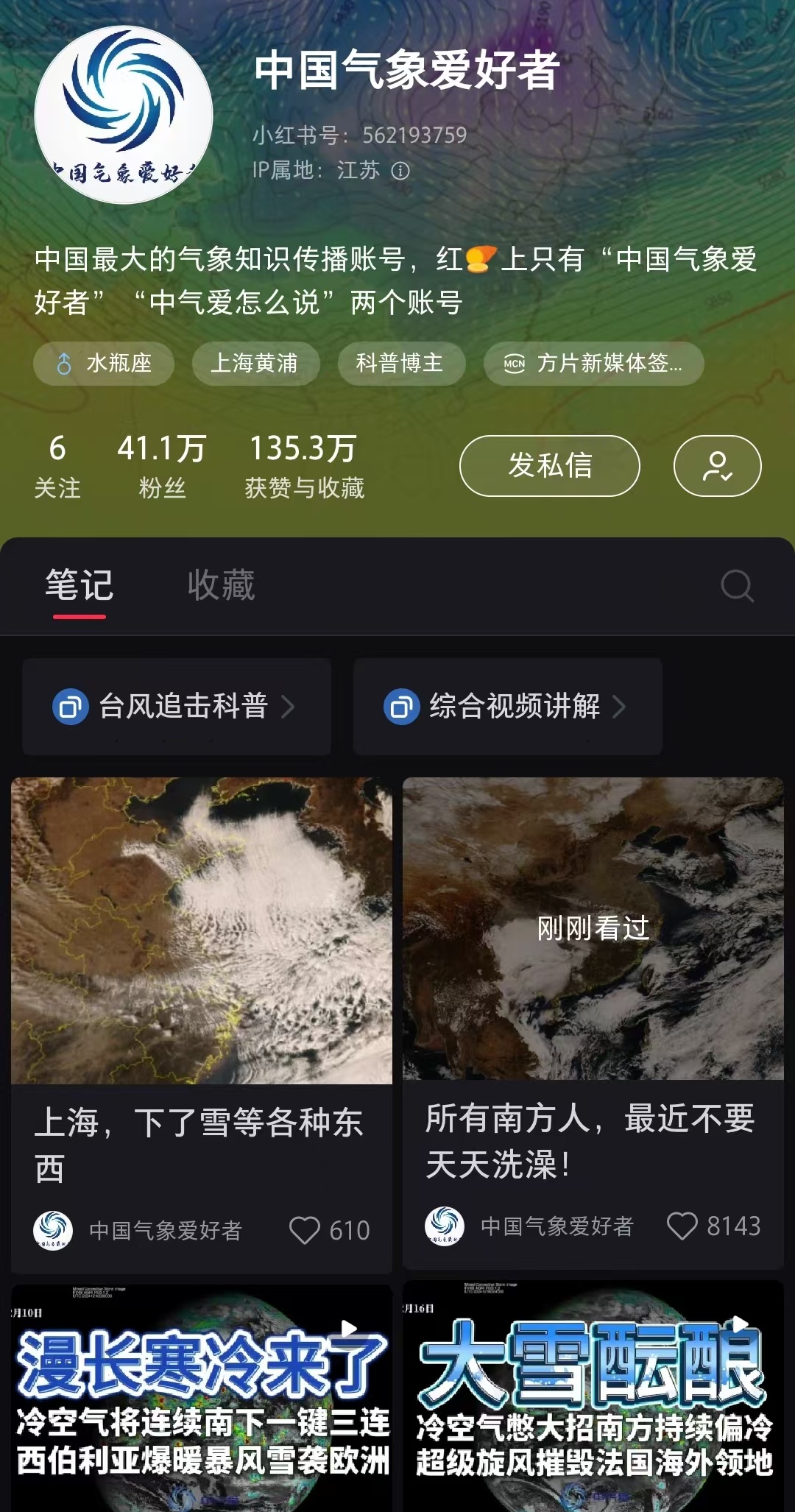Click the info icon next to IP属地 江苏
Image resolution: width=795 pixels, height=1512 pixels.
(398, 170)
